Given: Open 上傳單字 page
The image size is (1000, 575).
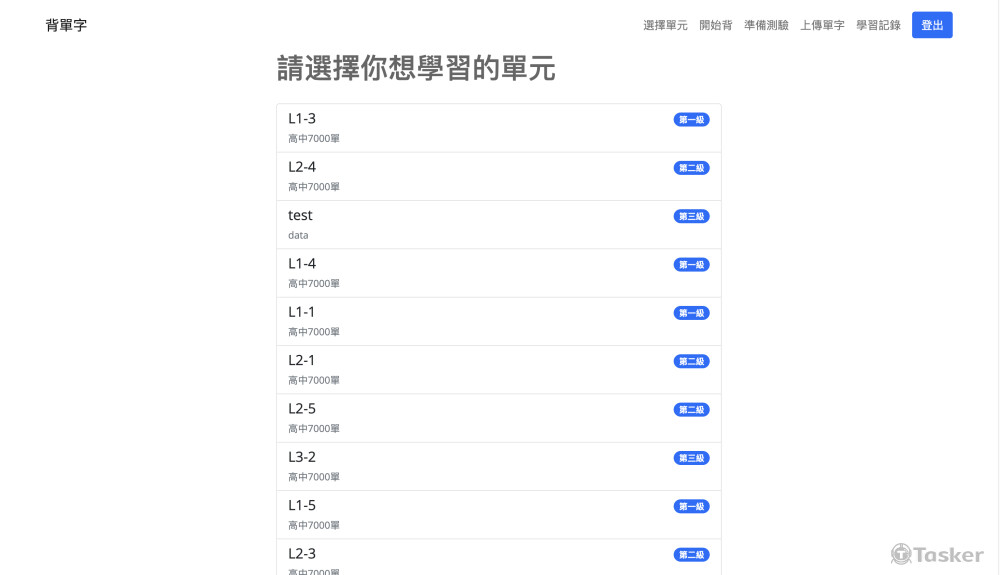Looking at the screenshot, I should (x=822, y=25).
